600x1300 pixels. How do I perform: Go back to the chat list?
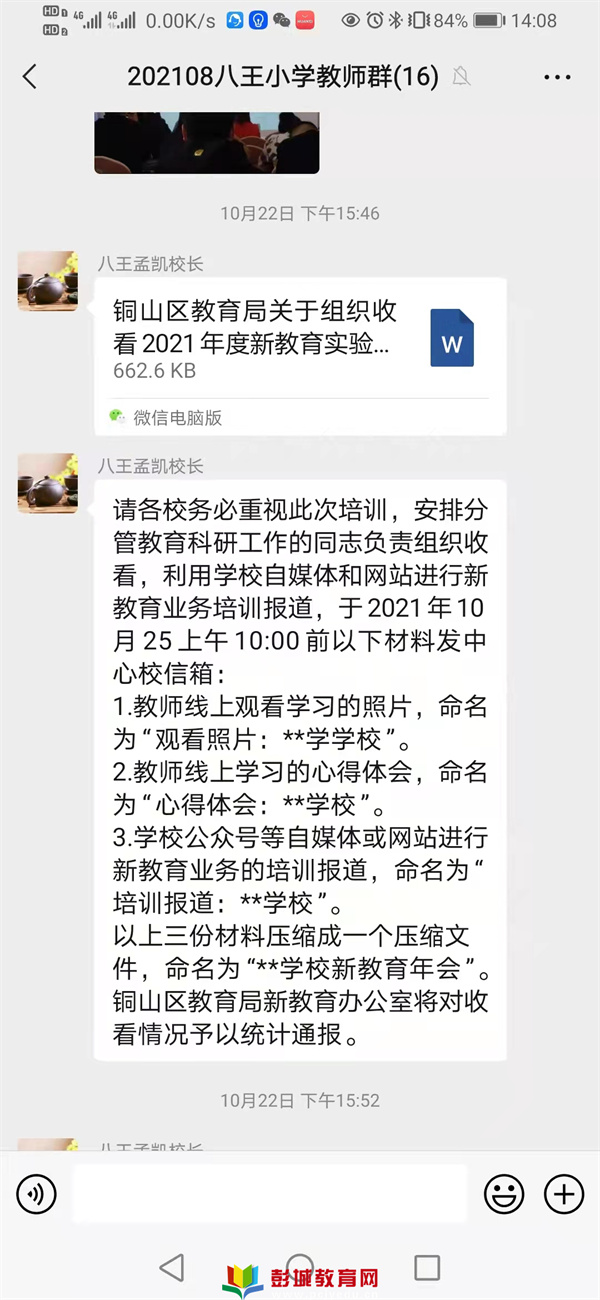tap(30, 77)
